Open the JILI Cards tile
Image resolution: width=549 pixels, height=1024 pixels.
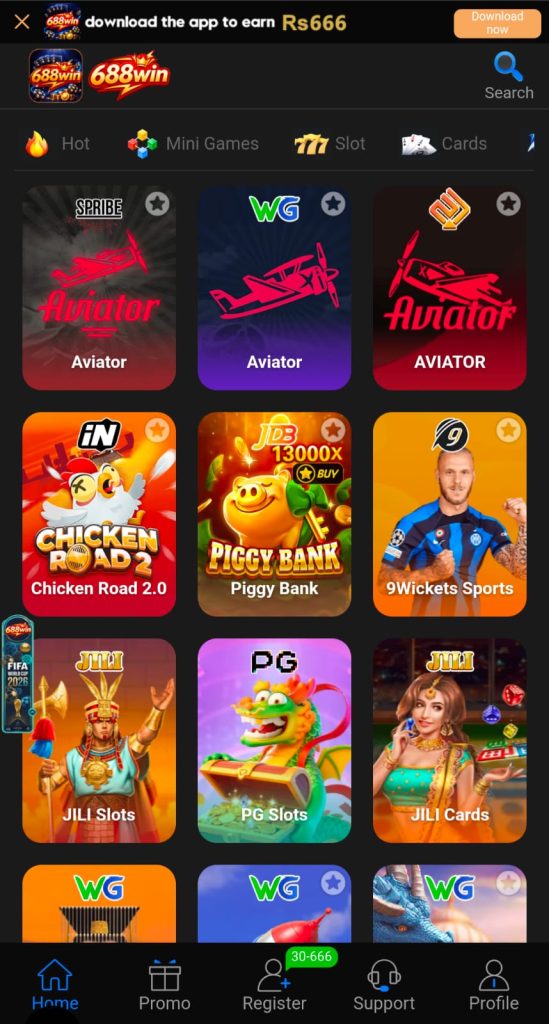click(x=450, y=741)
